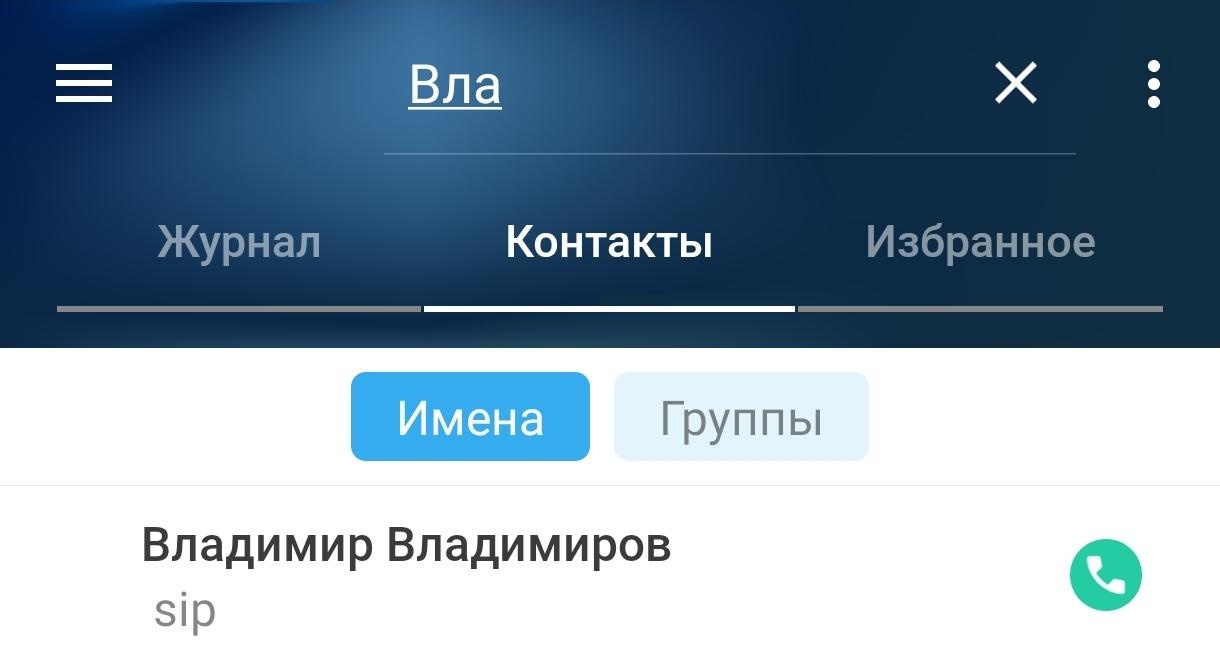1220x654 pixels.
Task: Open the three-dot overflow menu
Action: [x=1154, y=84]
